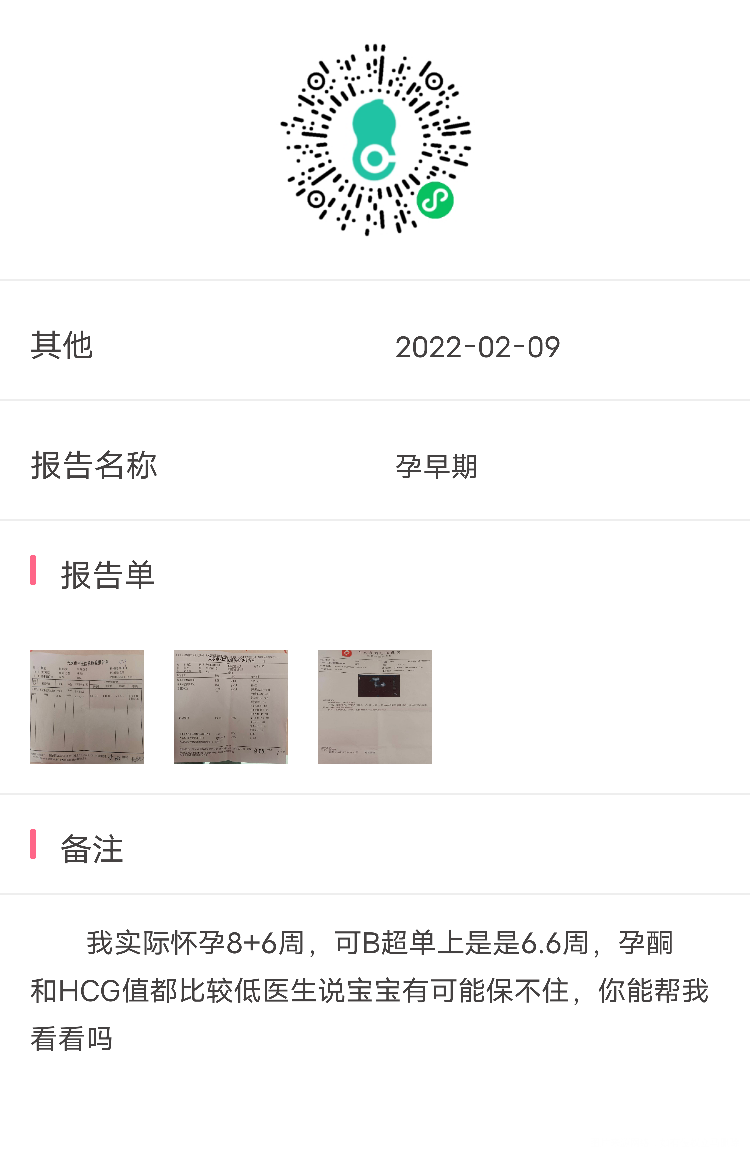
Task: Expand the date row showing 2022-02-09
Action: click(478, 348)
